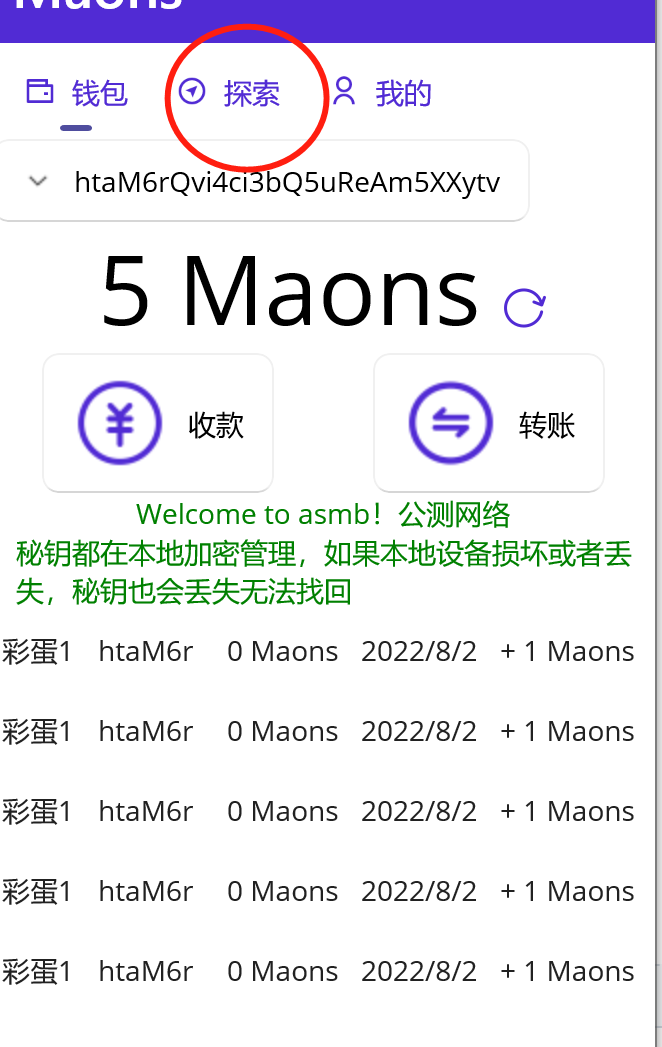Open the 转账 transfer button

(x=488, y=423)
